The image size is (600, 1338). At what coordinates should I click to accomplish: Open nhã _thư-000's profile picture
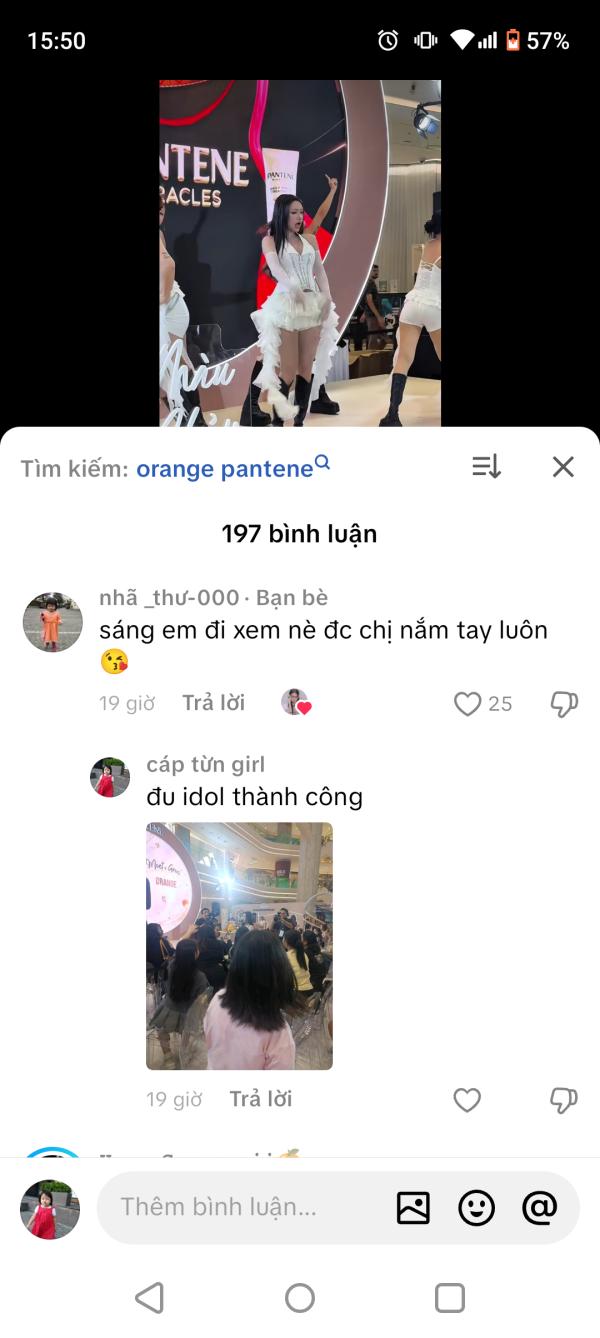click(x=52, y=622)
